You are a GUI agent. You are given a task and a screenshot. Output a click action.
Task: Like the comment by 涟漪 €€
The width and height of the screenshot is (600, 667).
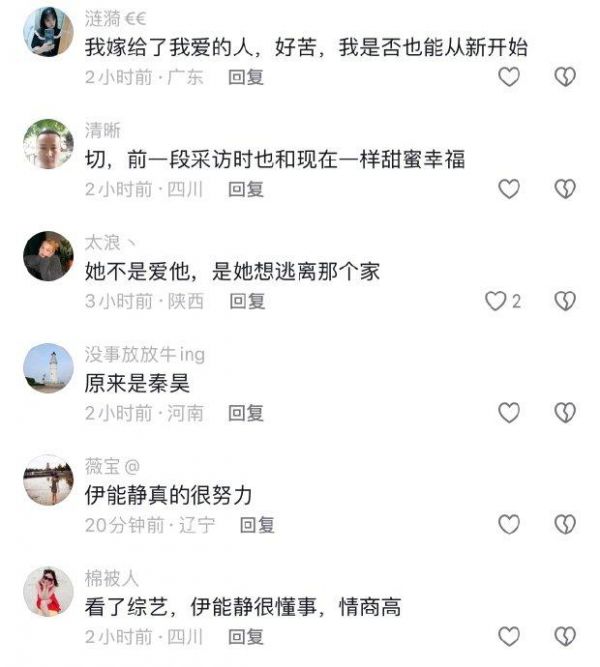pos(509,77)
